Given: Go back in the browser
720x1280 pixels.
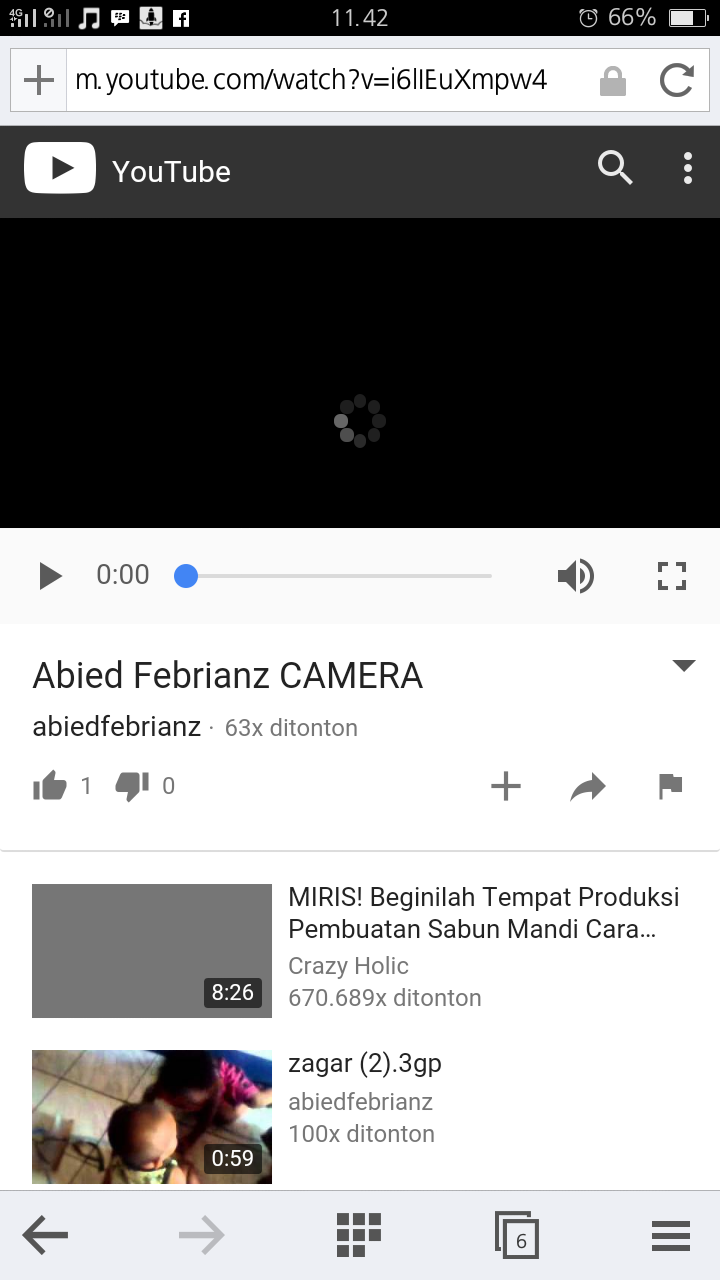Looking at the screenshot, I should coord(45,1236).
